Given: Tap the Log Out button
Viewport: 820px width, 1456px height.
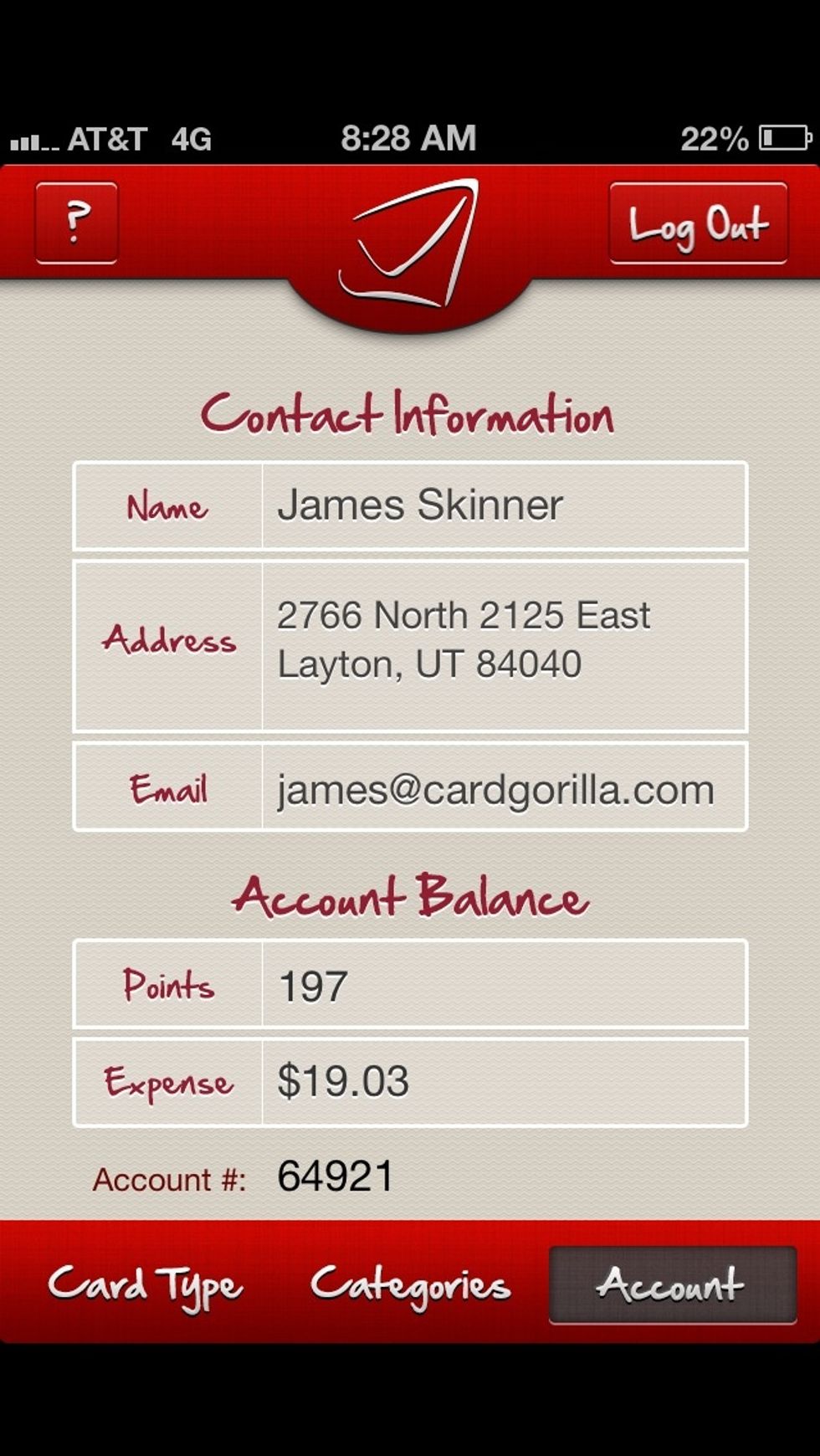Looking at the screenshot, I should [x=698, y=223].
